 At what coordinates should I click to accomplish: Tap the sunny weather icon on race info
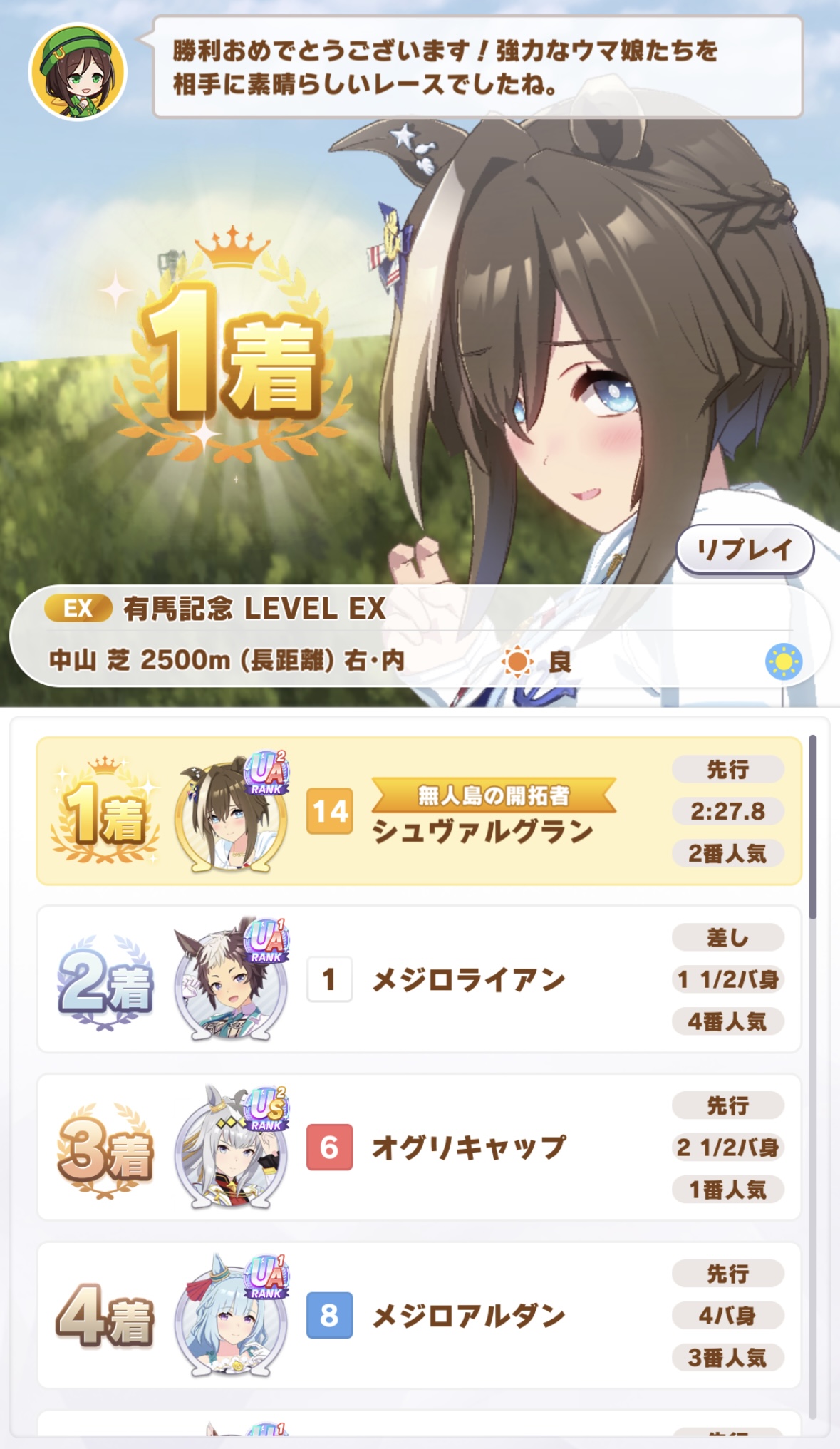(x=783, y=661)
